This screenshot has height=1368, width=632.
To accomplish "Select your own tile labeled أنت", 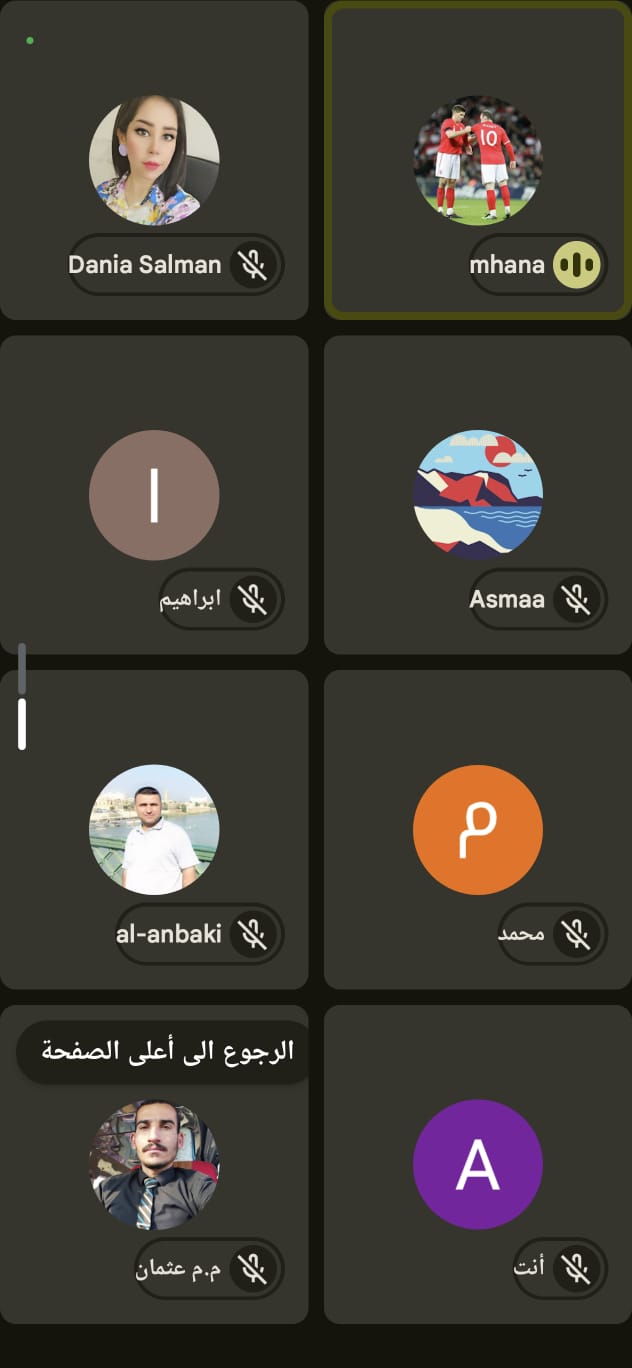I will (x=477, y=1165).
